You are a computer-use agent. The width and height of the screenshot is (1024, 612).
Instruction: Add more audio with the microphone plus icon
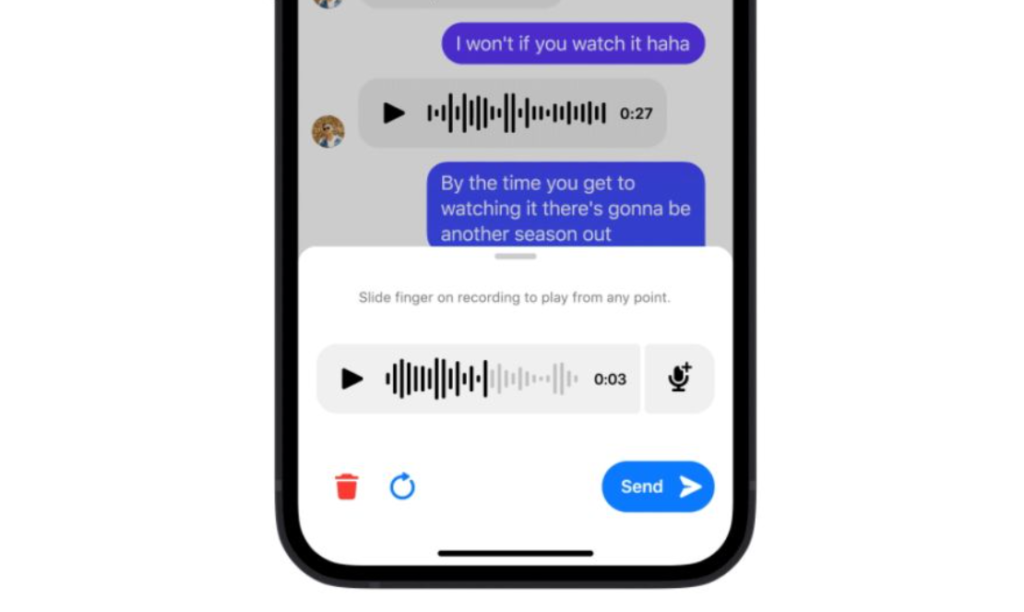point(680,378)
